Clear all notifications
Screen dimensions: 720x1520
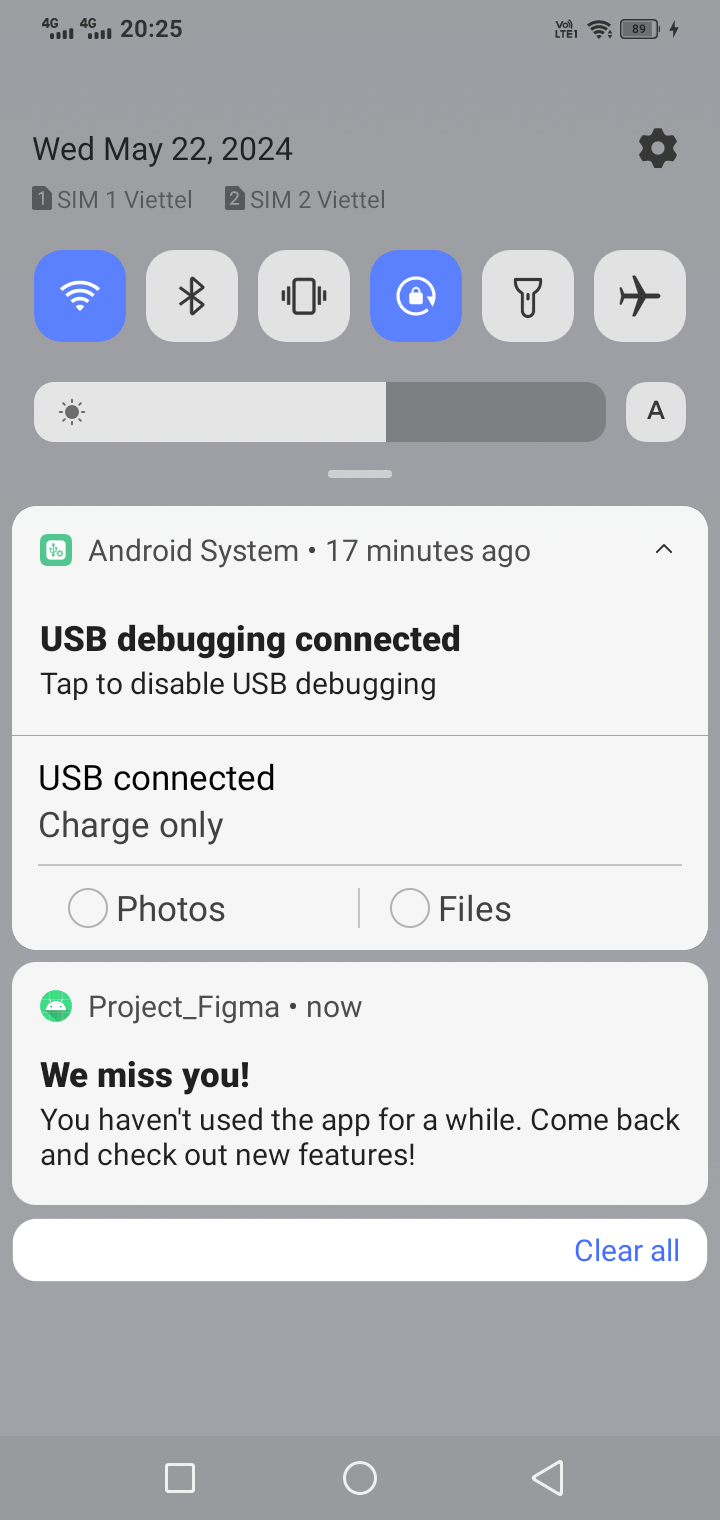coord(626,1250)
